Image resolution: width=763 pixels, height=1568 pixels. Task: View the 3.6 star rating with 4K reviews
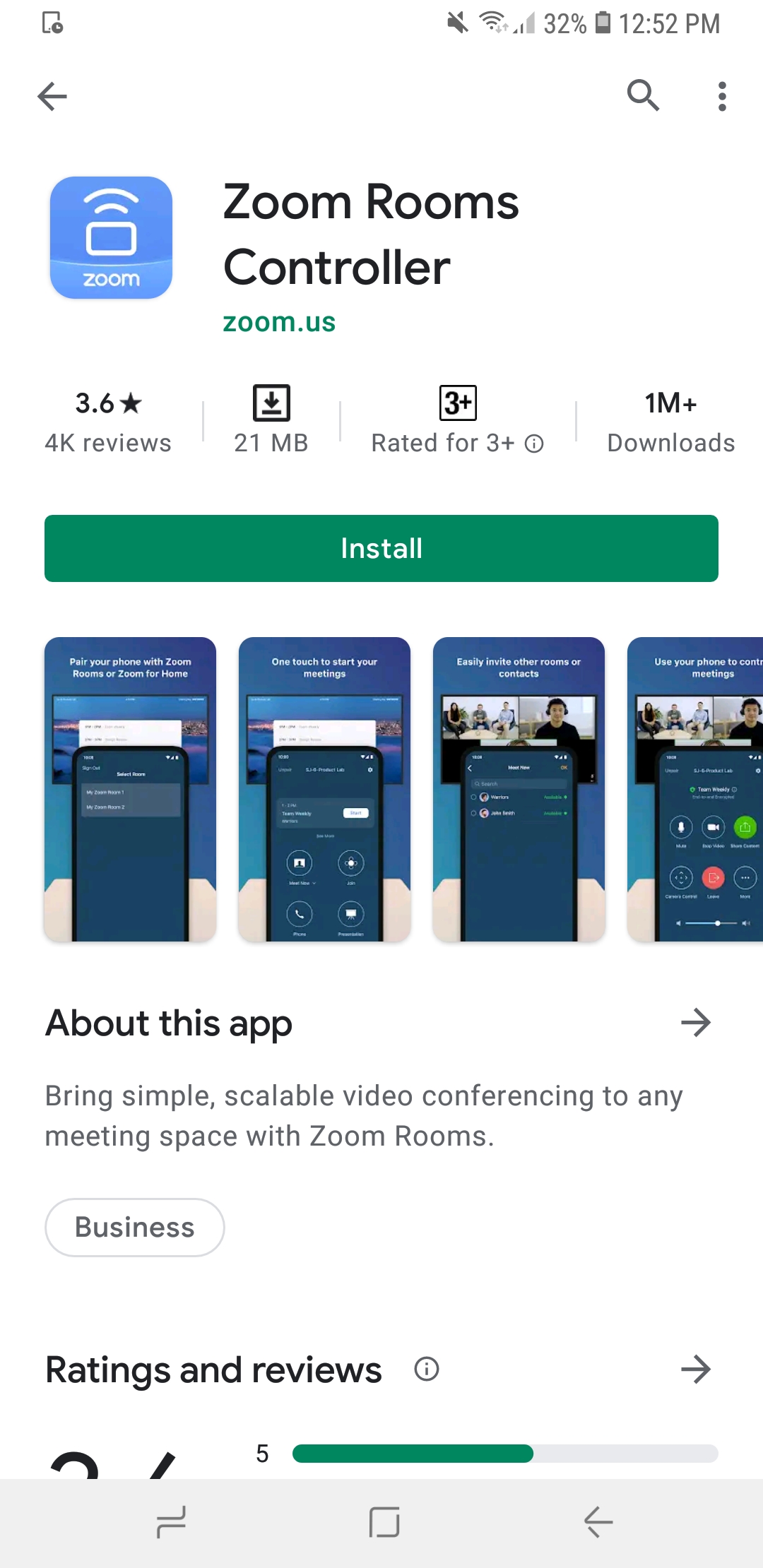[108, 421]
